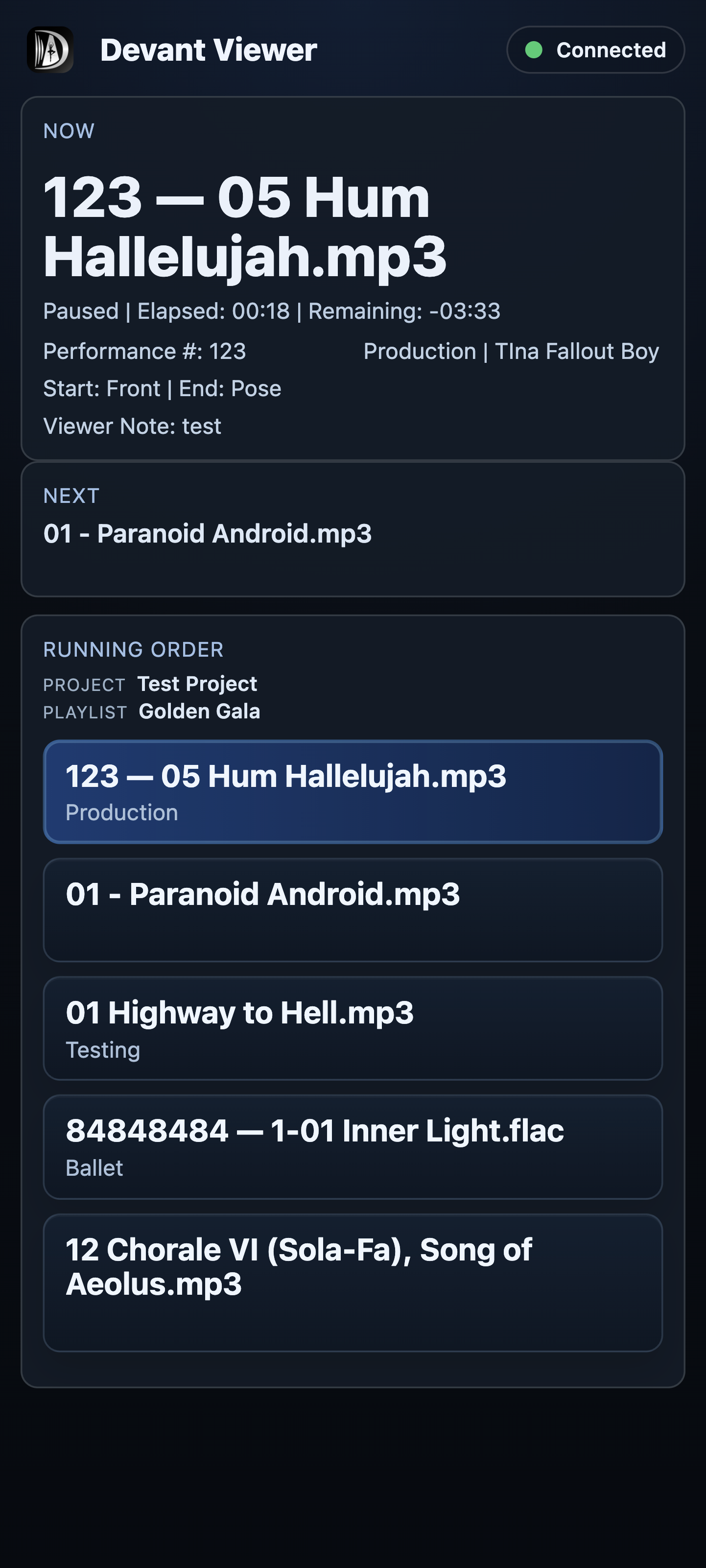706x1568 pixels.
Task: Open the Next card Paranoid Android
Action: pos(353,529)
